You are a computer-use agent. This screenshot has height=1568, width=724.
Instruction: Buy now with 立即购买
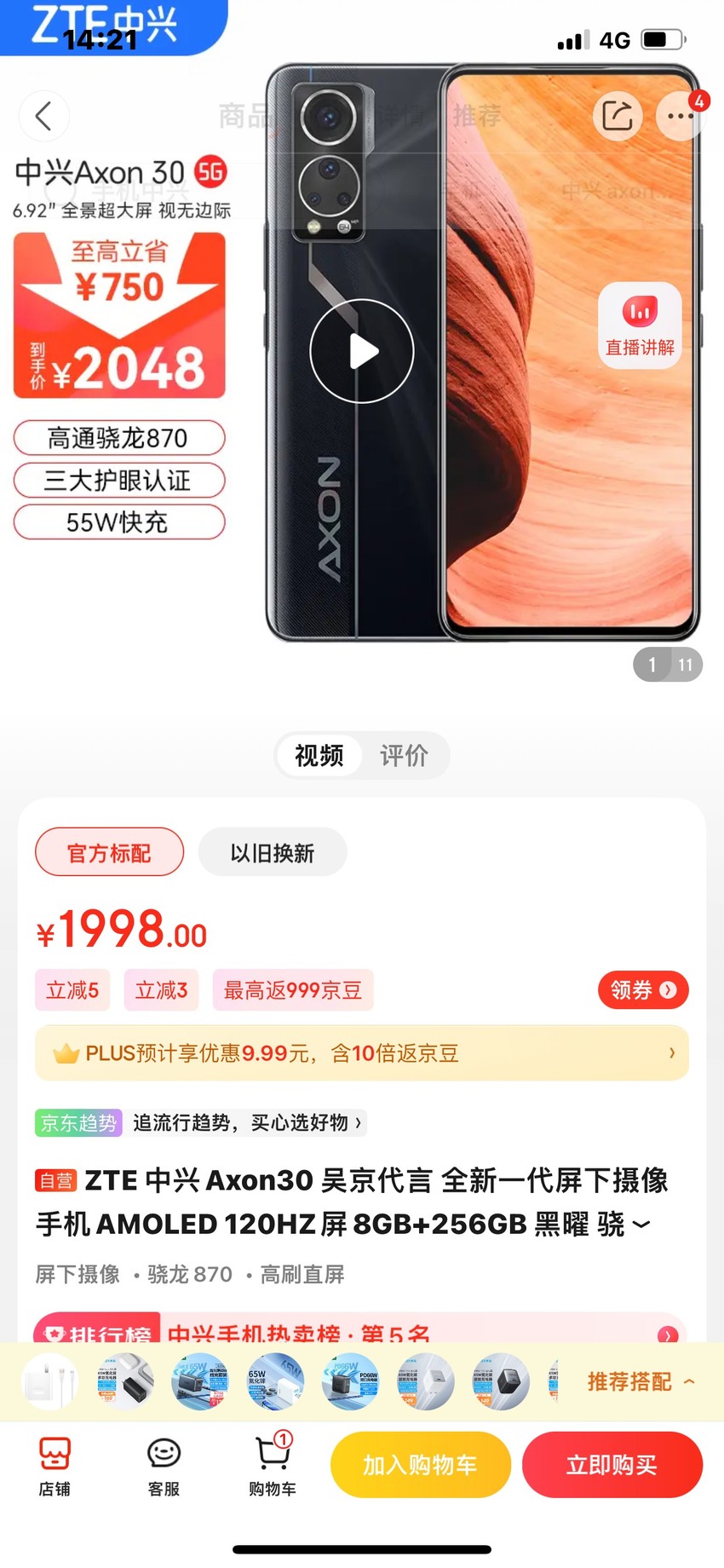pos(612,1465)
